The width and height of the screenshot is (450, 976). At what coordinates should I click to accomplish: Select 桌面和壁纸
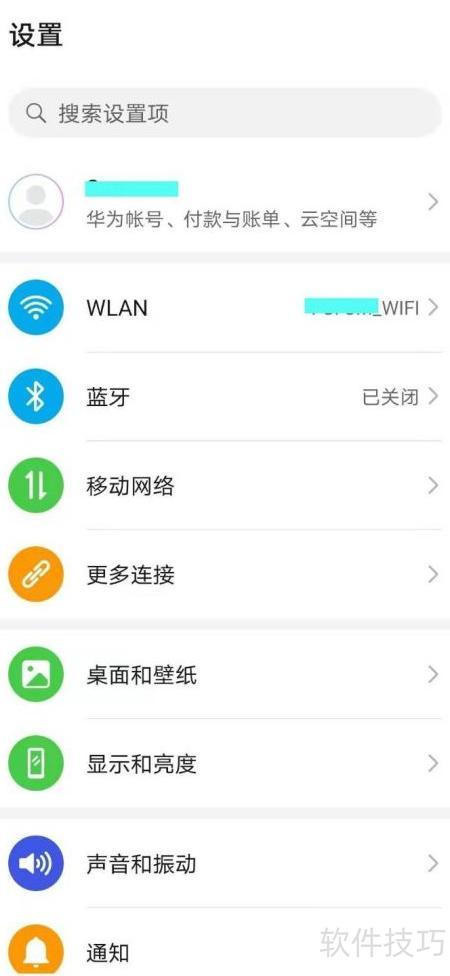coord(225,674)
